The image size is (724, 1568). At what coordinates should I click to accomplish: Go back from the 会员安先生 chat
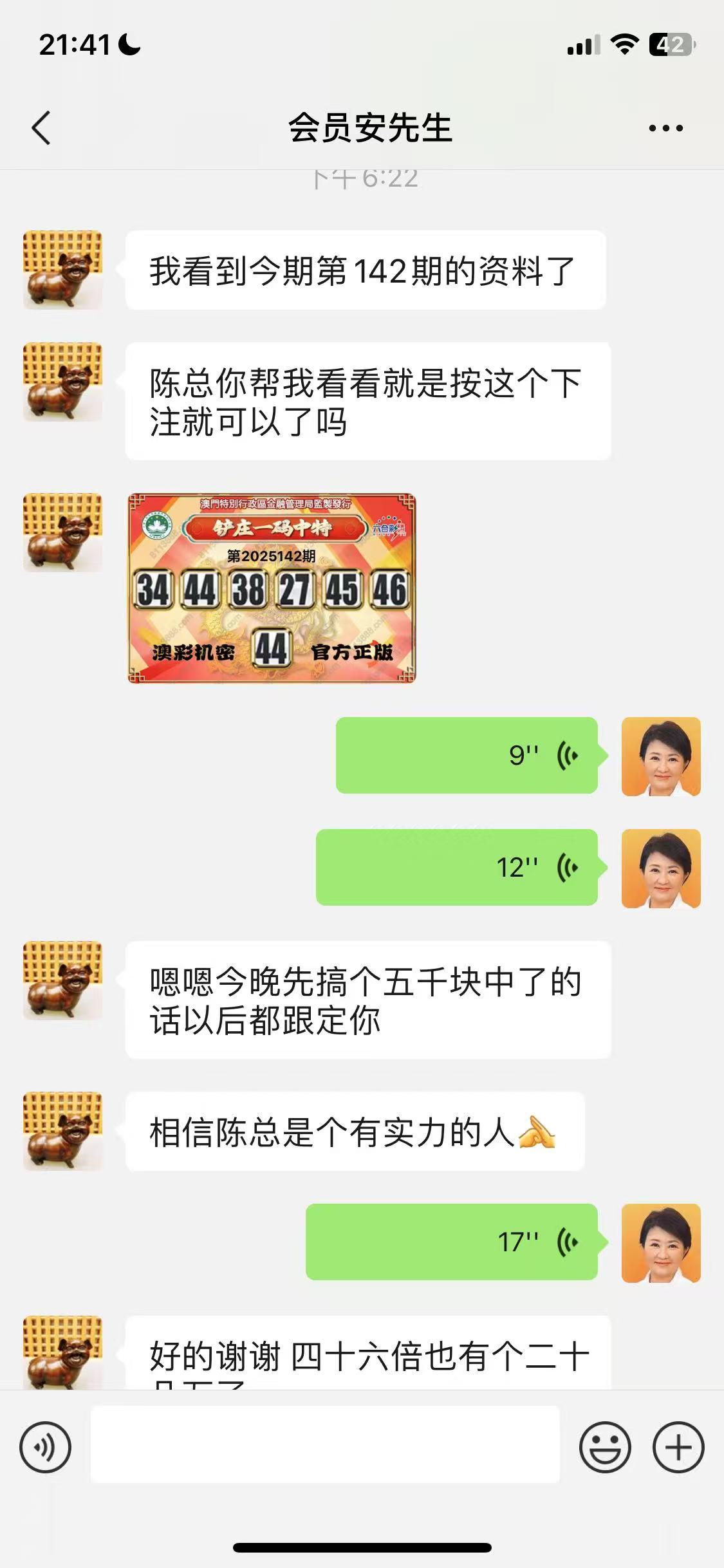41,127
